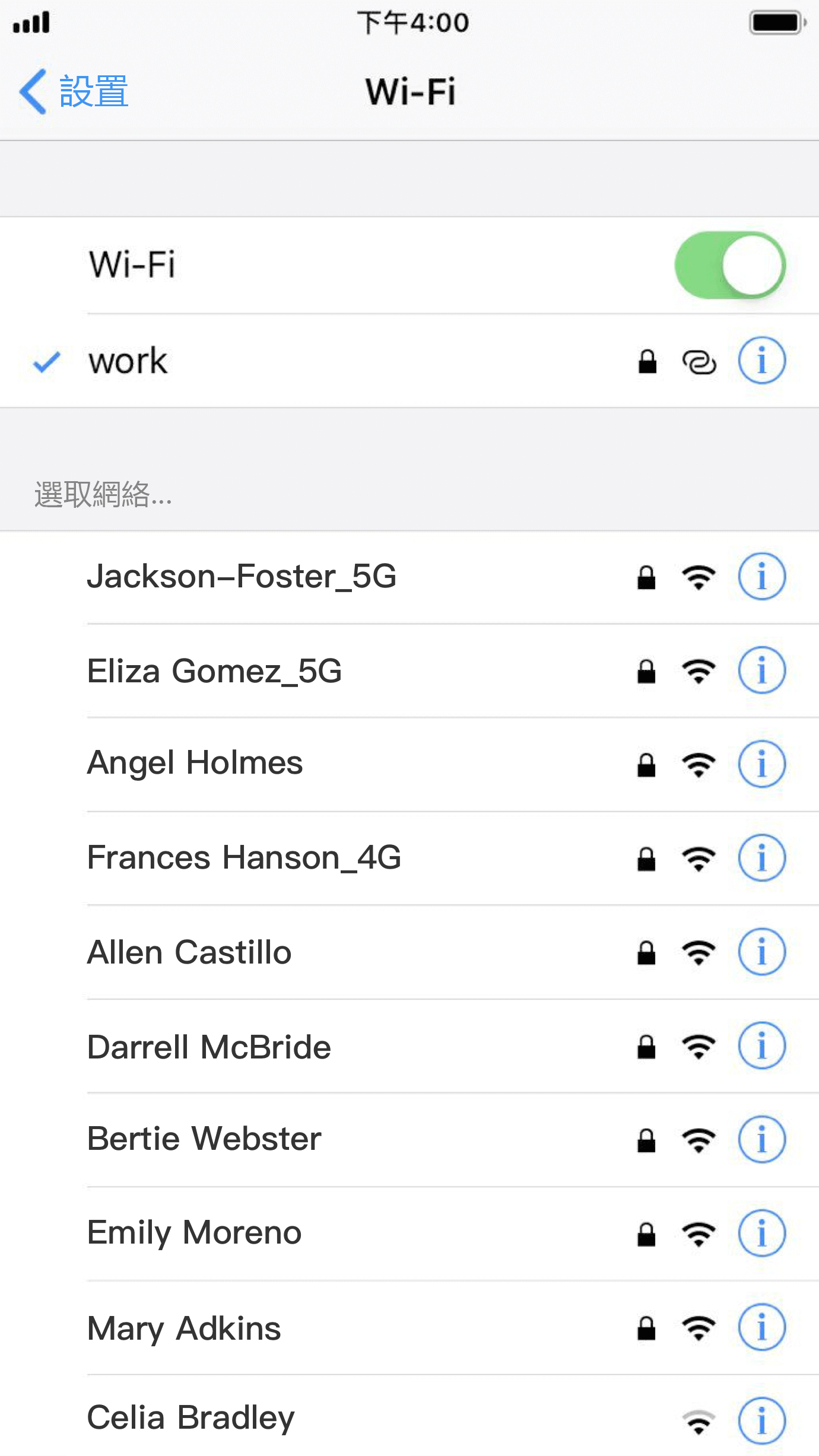The width and height of the screenshot is (819, 1456).
Task: View details icon for Eliza Gomez_5G
Action: pyautogui.click(x=762, y=670)
